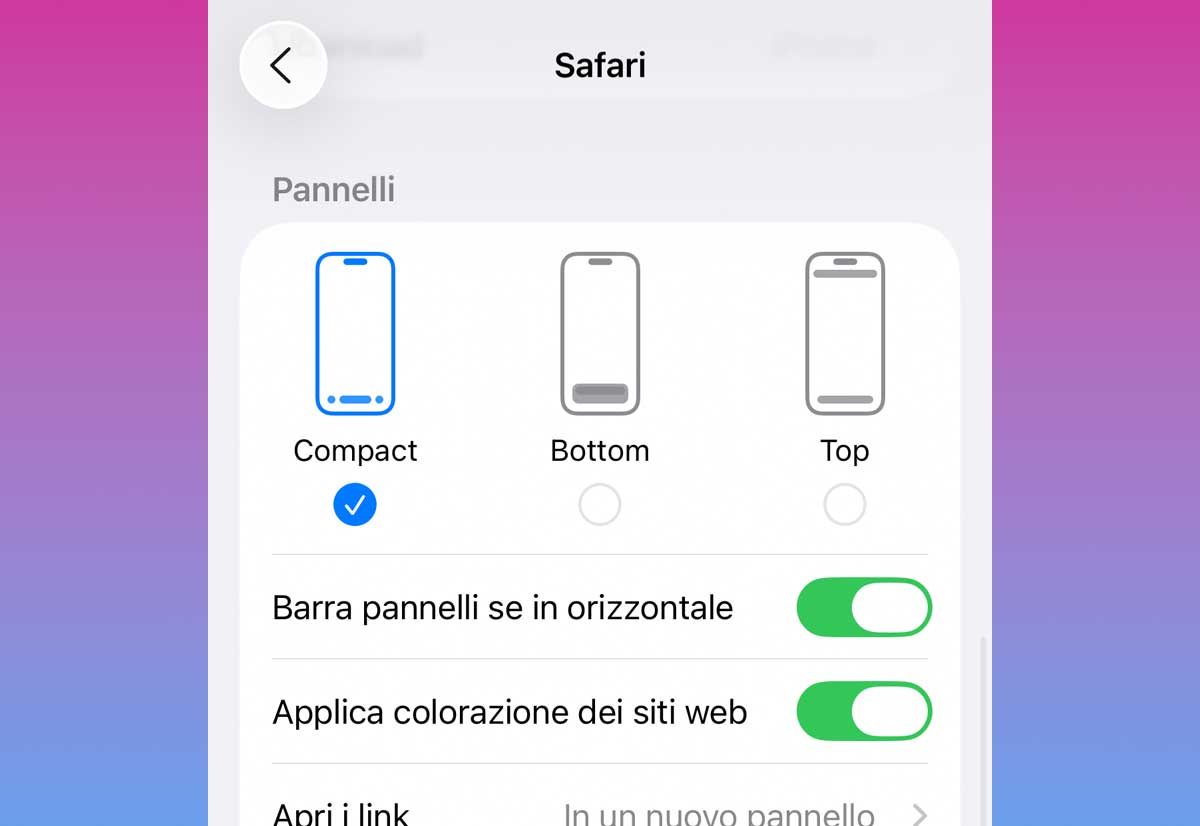Select the Compact tab layout
Screen dimensions: 1200x826
pyautogui.click(x=355, y=505)
